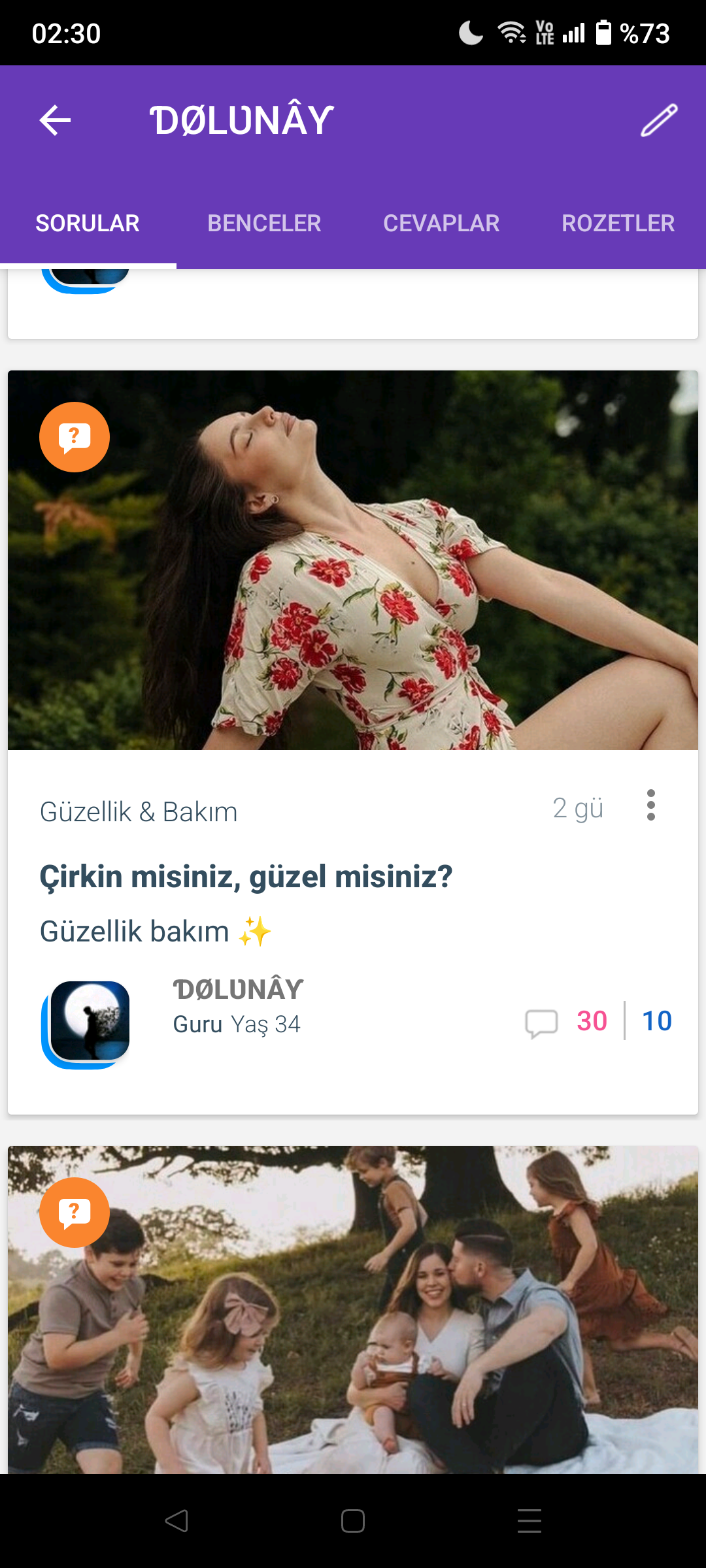Open the family picnic question card
This screenshot has width=706, height=1568.
point(353,1309)
